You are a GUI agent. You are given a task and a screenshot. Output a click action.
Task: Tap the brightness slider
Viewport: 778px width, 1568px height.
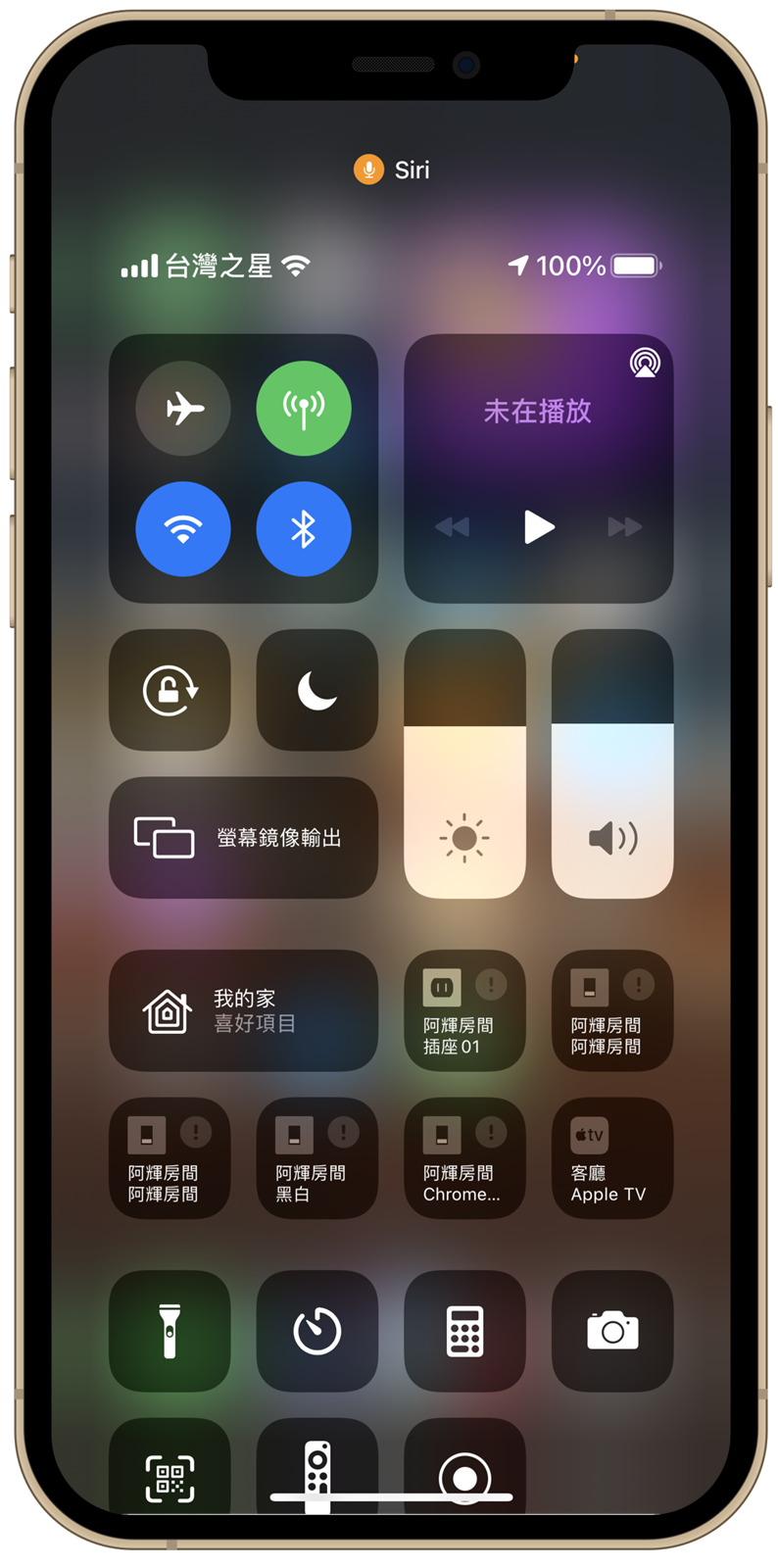tap(464, 764)
